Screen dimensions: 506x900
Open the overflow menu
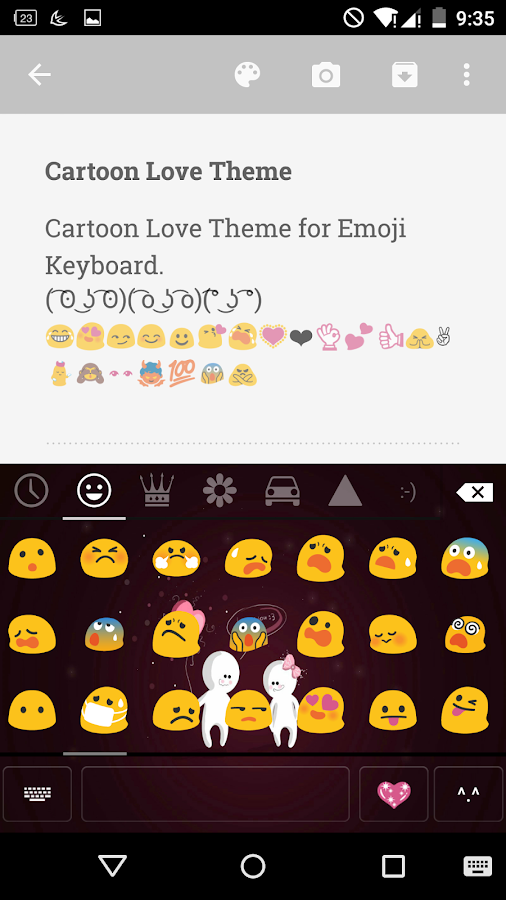466,75
